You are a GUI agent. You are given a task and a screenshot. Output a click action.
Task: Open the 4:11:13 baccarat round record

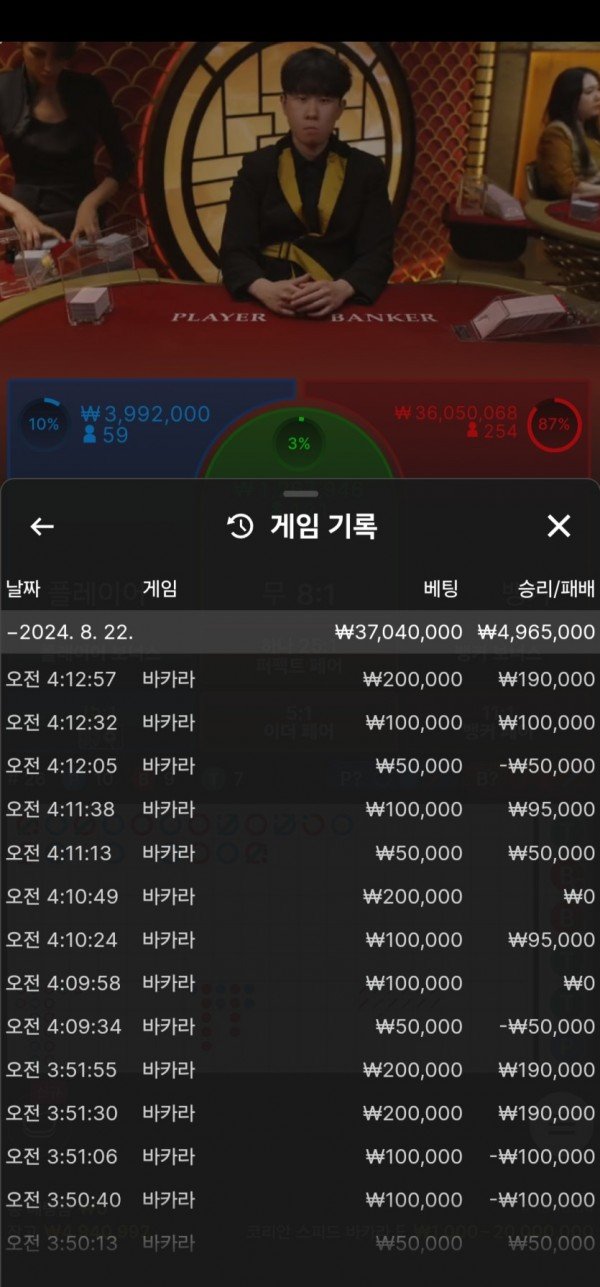(300, 853)
